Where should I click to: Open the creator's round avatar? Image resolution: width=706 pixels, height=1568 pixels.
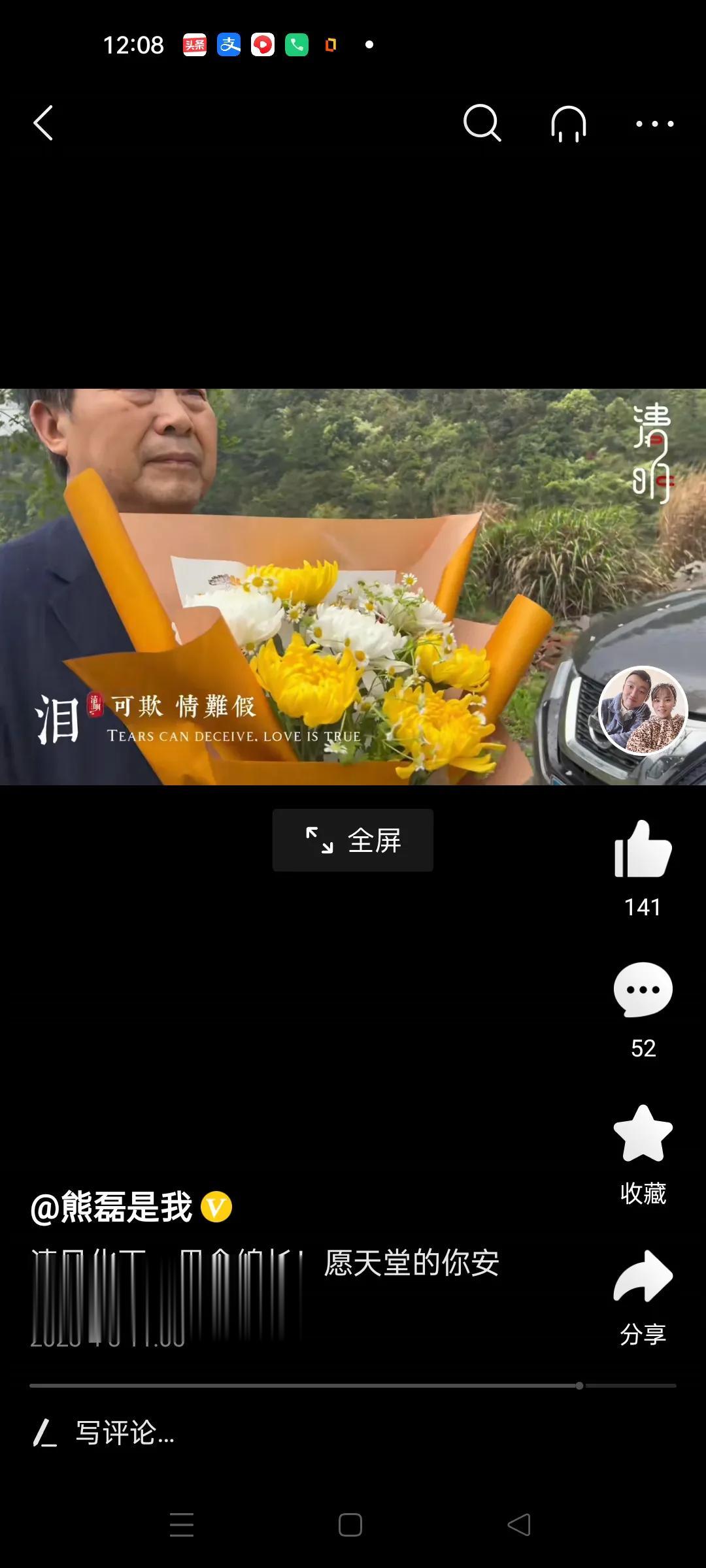[x=643, y=710]
